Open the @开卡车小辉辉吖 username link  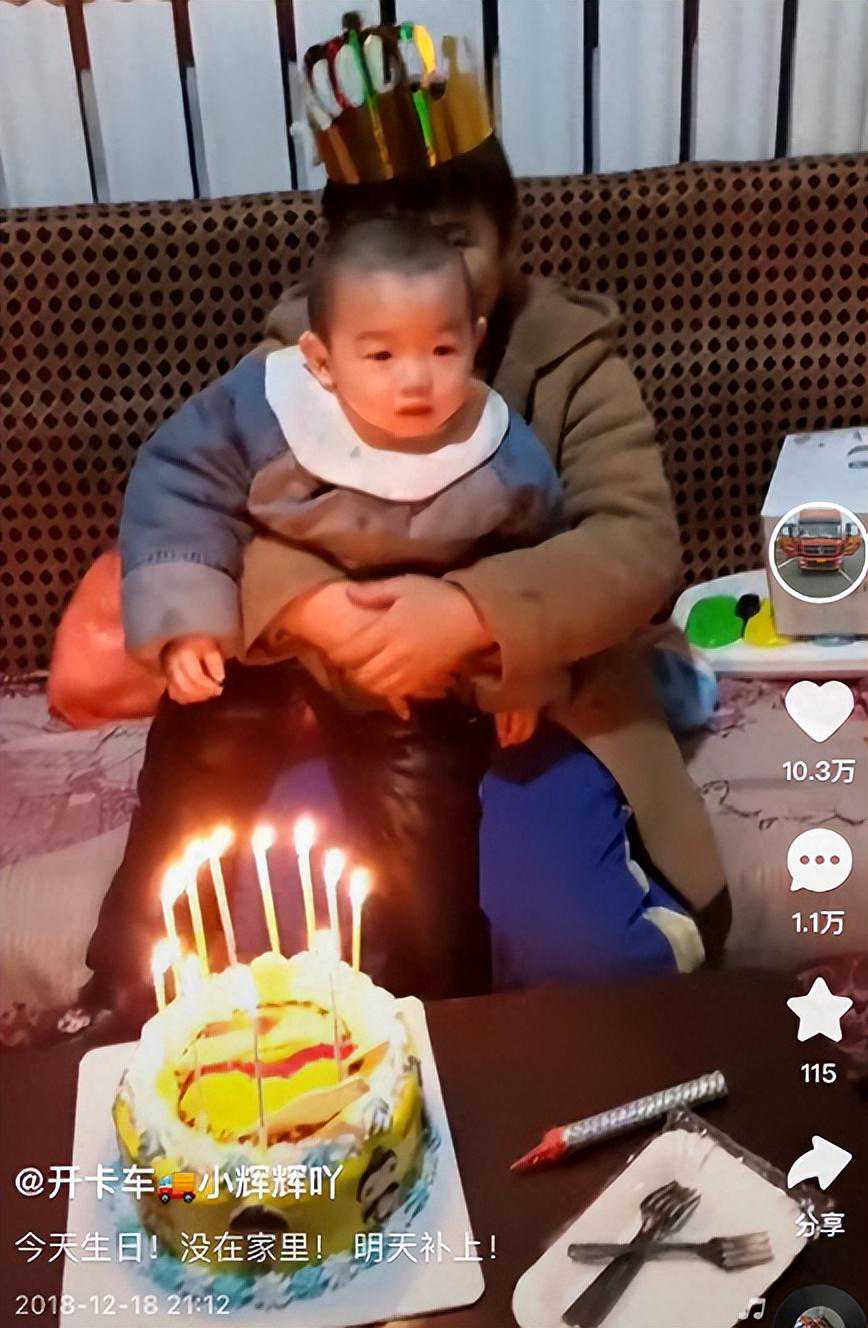pos(180,1184)
